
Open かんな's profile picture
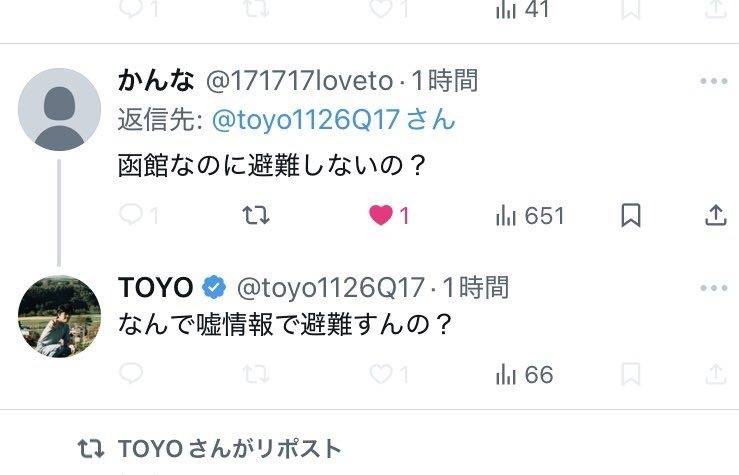(59, 109)
